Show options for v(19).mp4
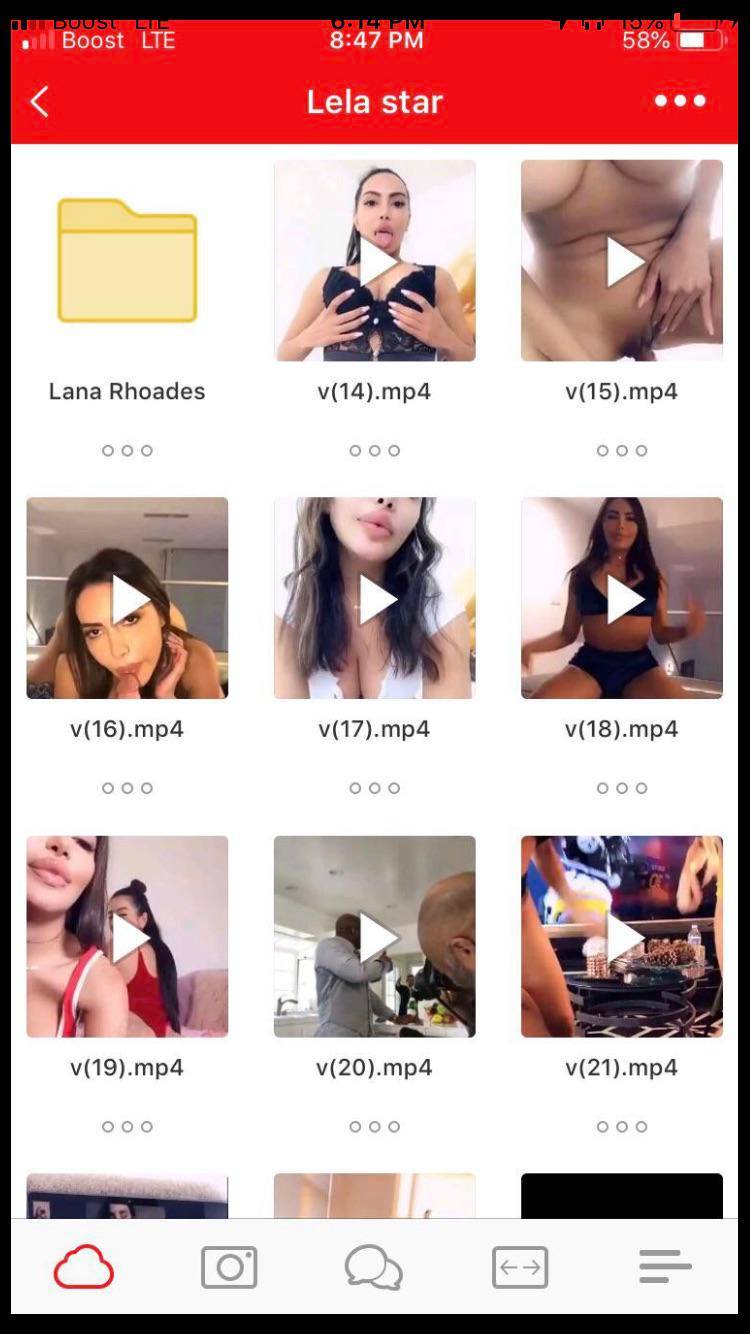The image size is (750, 1334). click(127, 1126)
